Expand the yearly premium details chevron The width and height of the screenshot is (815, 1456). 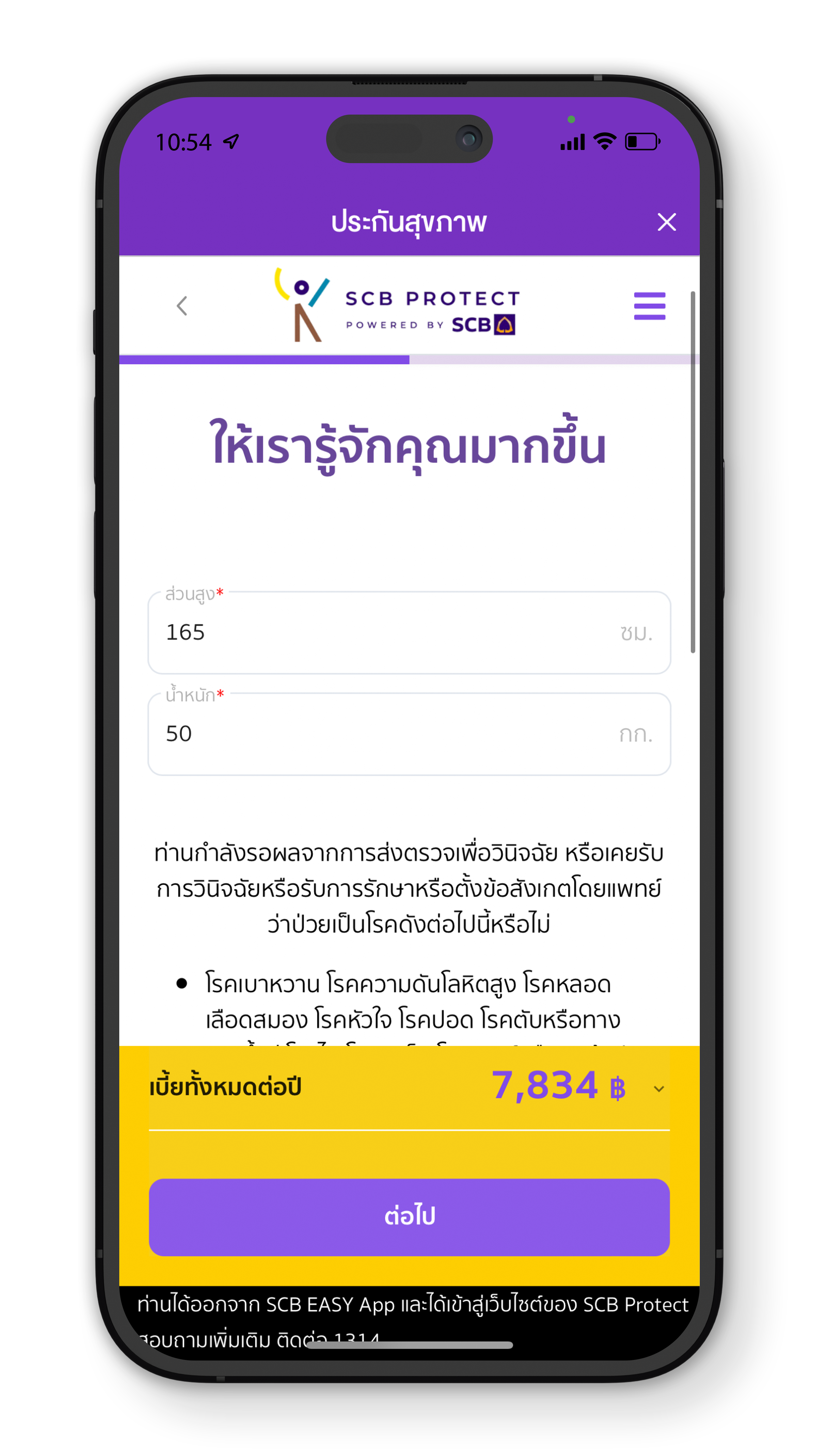click(658, 1089)
